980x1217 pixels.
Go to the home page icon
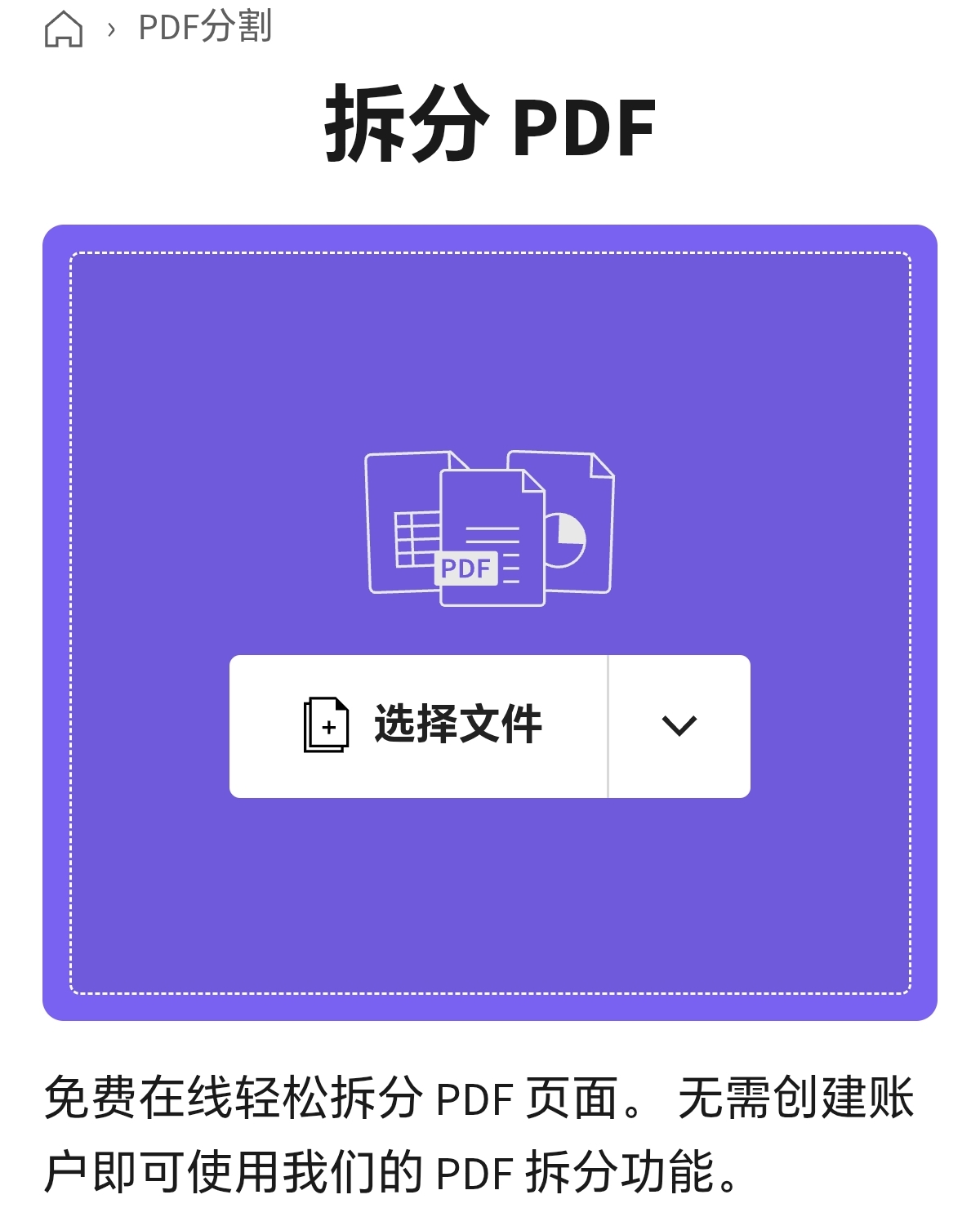tap(64, 29)
